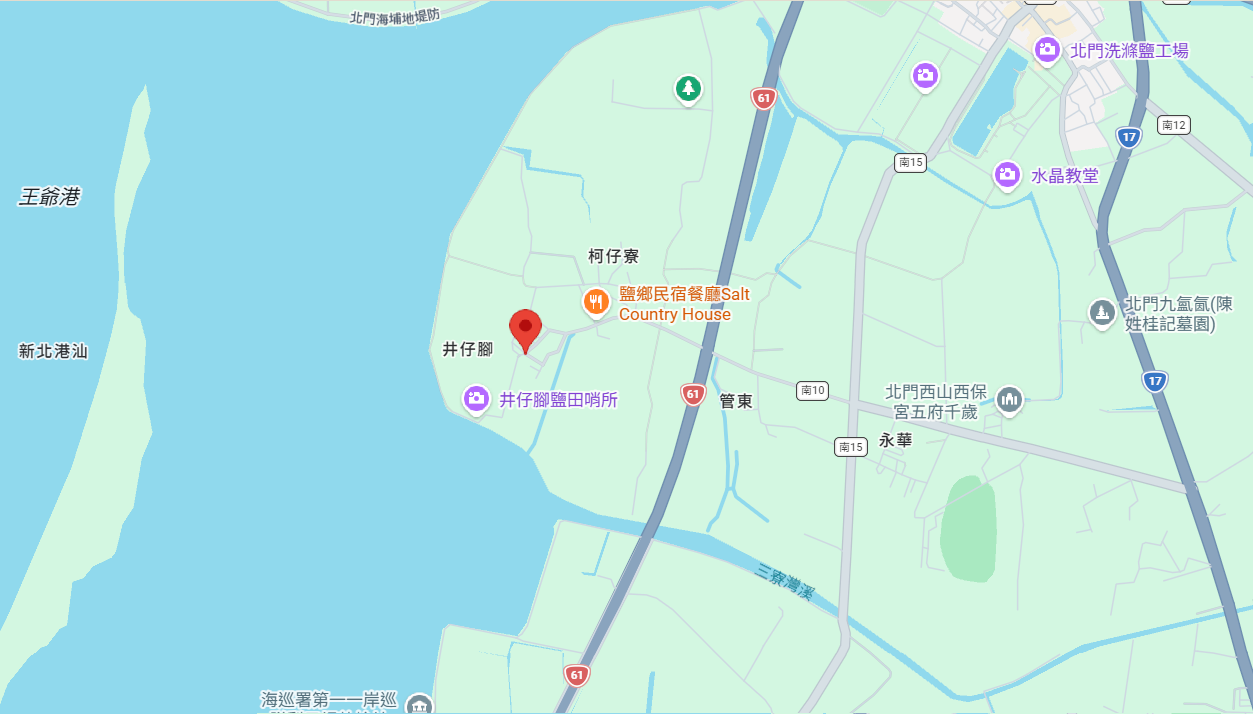The height and width of the screenshot is (714, 1253).
Task: Tap the green tree park marker
Action: (x=687, y=88)
